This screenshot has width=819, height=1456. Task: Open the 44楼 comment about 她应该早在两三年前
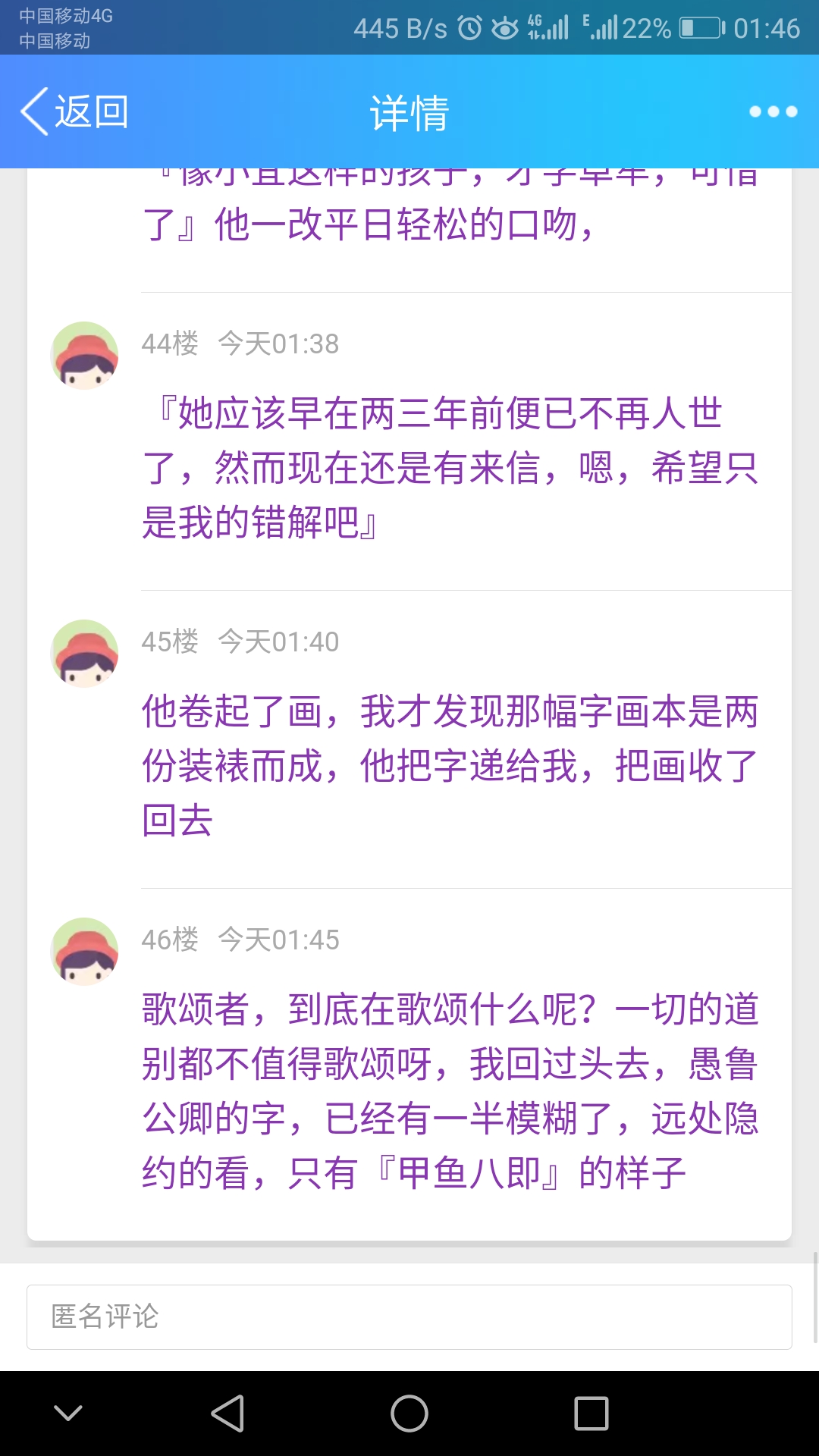(450, 467)
